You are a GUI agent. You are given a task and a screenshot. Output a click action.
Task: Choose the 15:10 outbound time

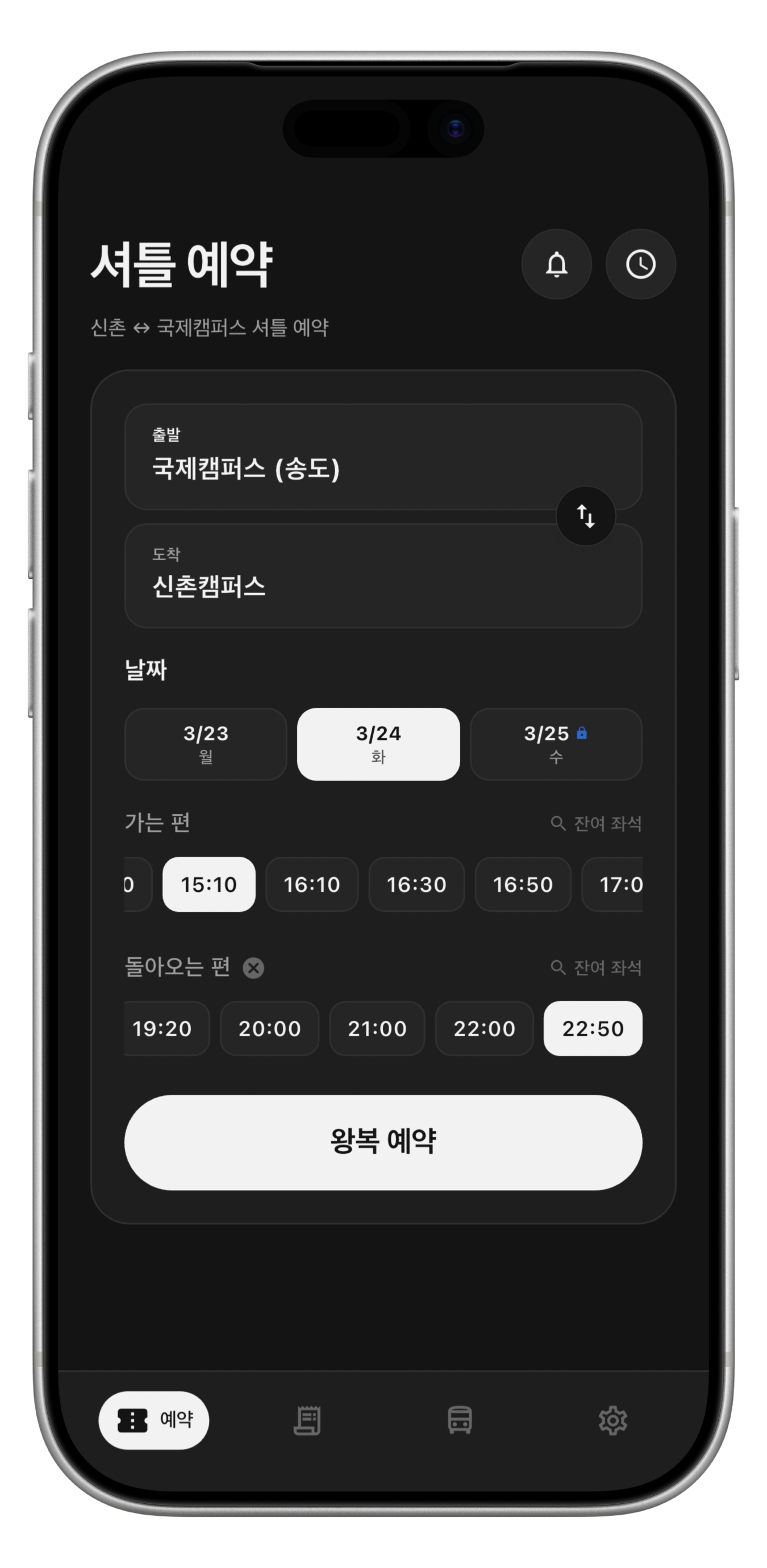[x=209, y=885]
